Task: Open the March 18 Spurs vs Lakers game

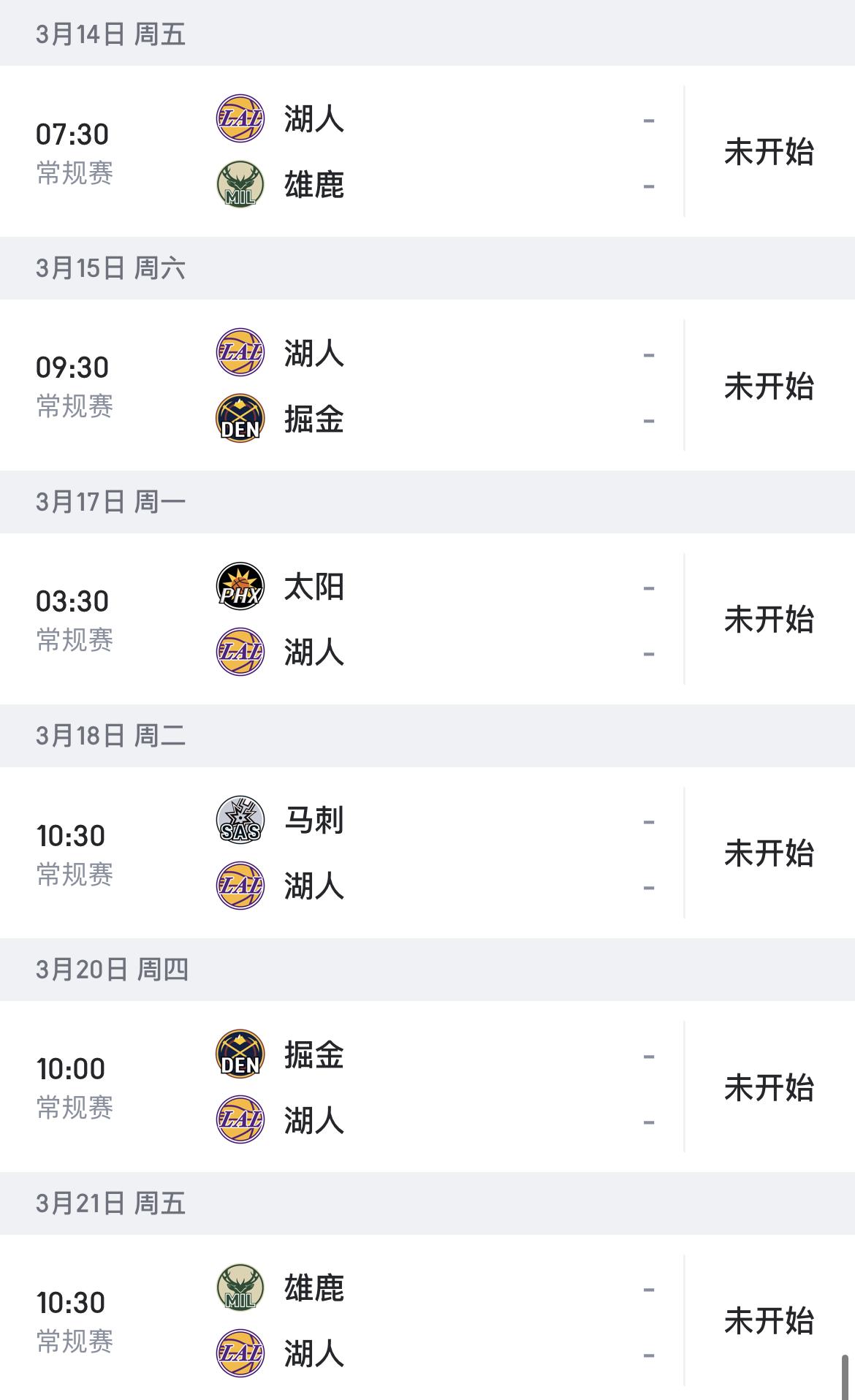Action: (427, 853)
